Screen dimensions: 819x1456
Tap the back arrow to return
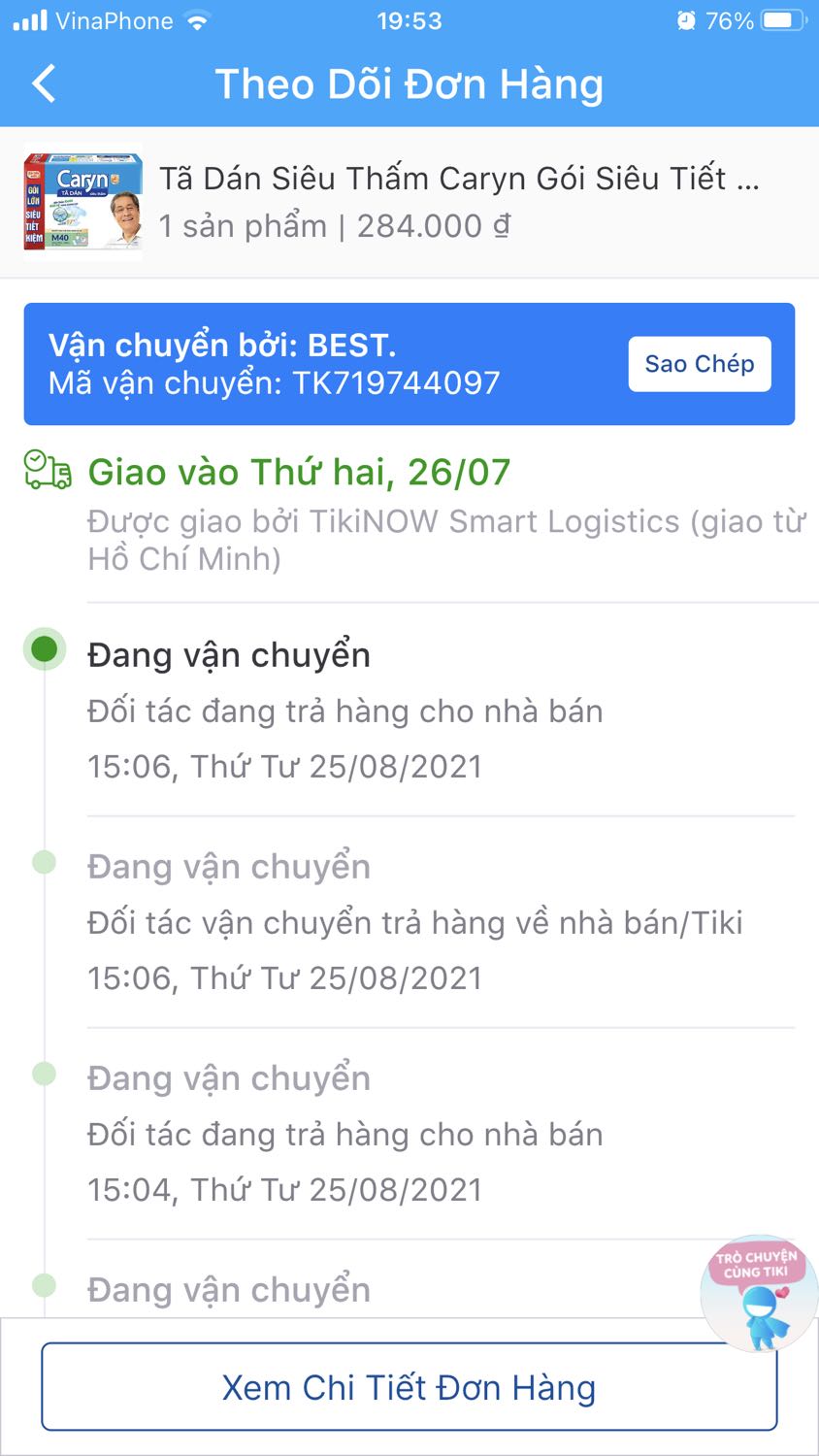43,83
